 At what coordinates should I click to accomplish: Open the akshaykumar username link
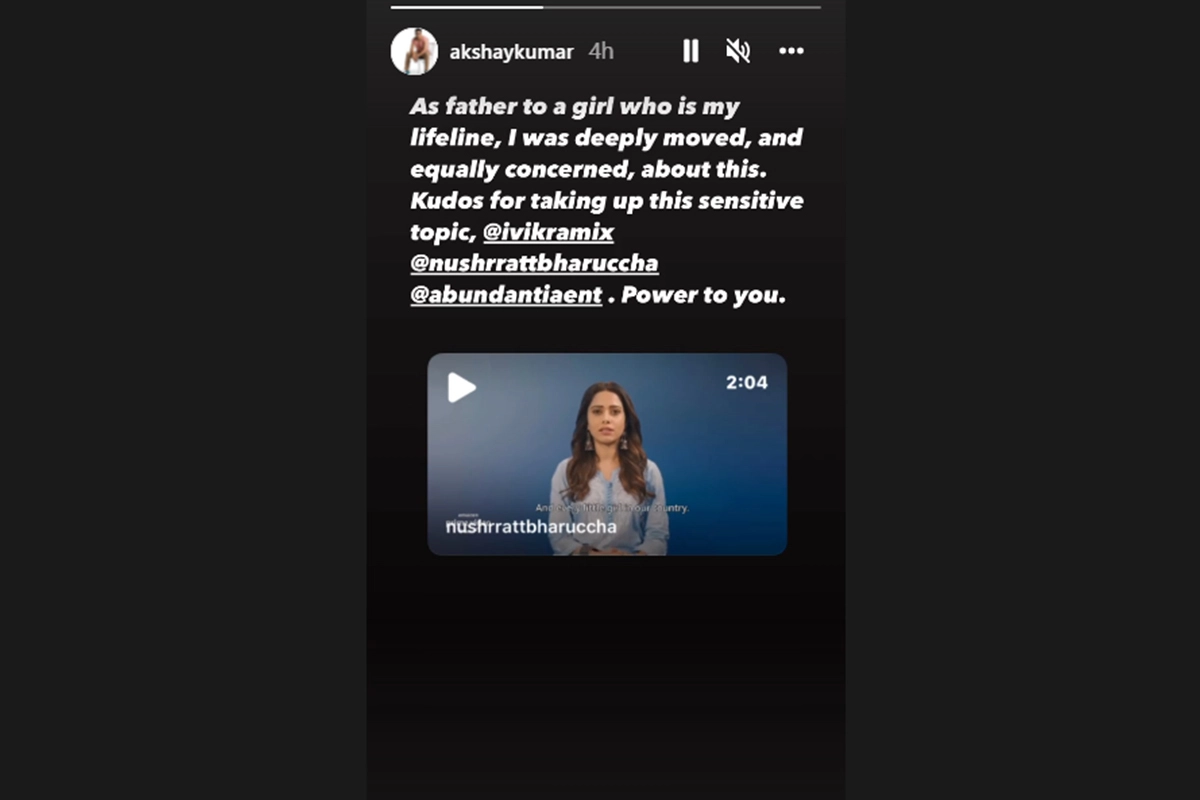(511, 52)
